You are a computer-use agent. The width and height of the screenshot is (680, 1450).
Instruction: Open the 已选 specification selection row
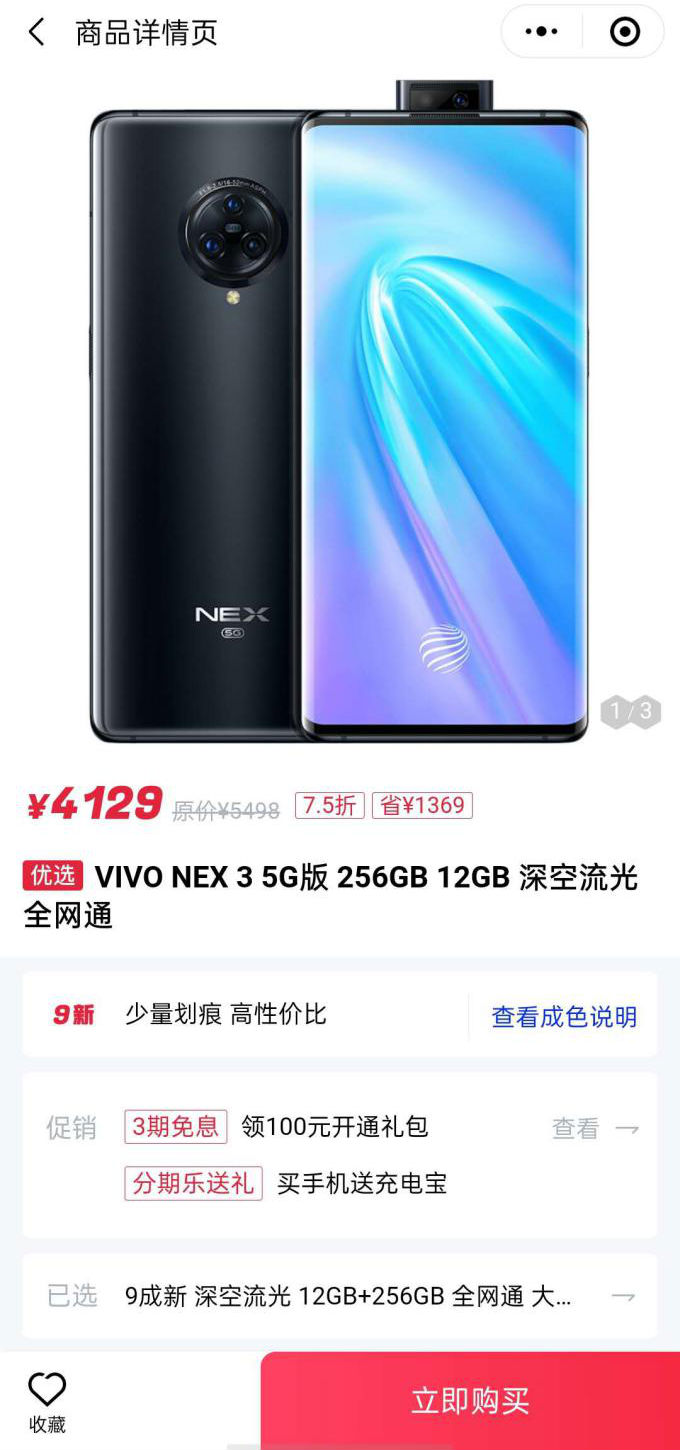coord(339,1296)
